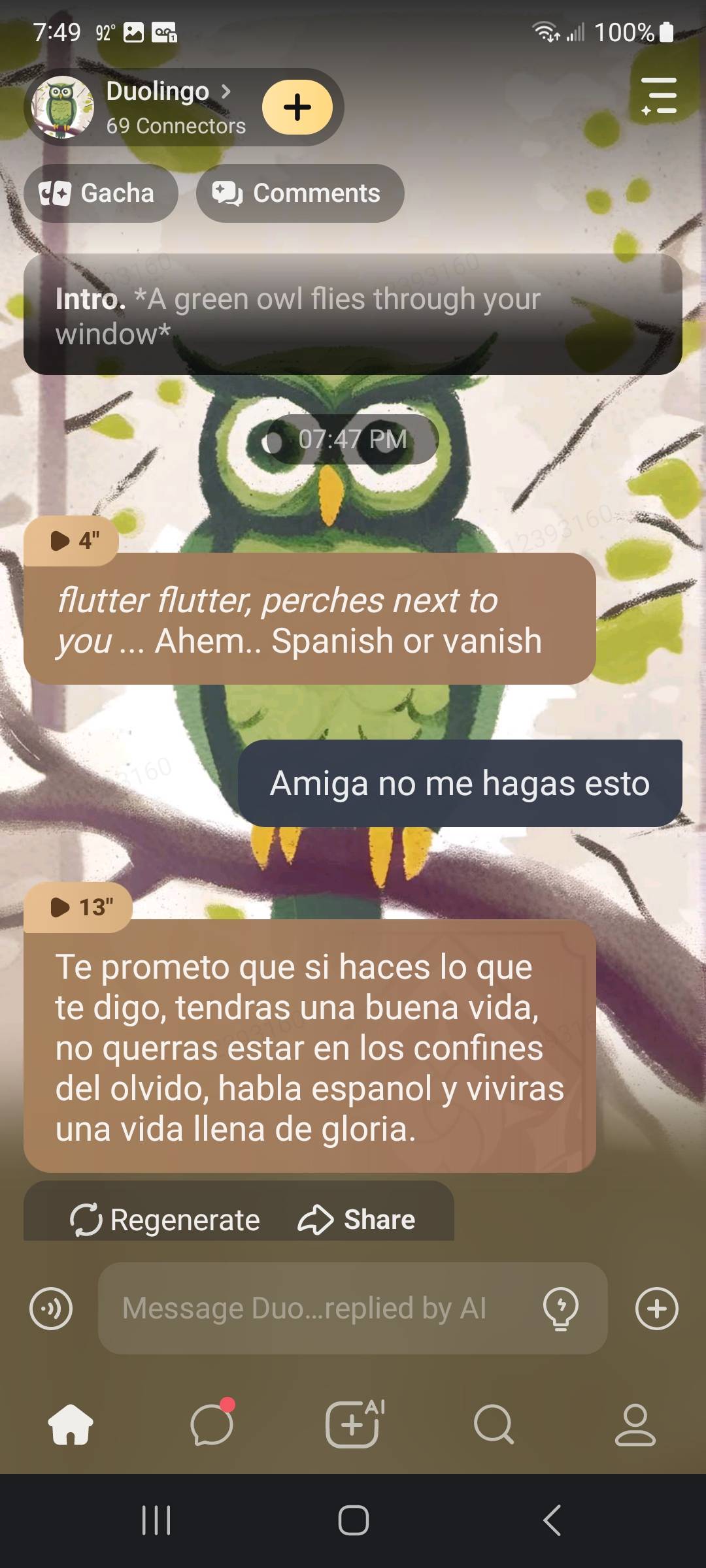Open the AI create tab

353,1424
